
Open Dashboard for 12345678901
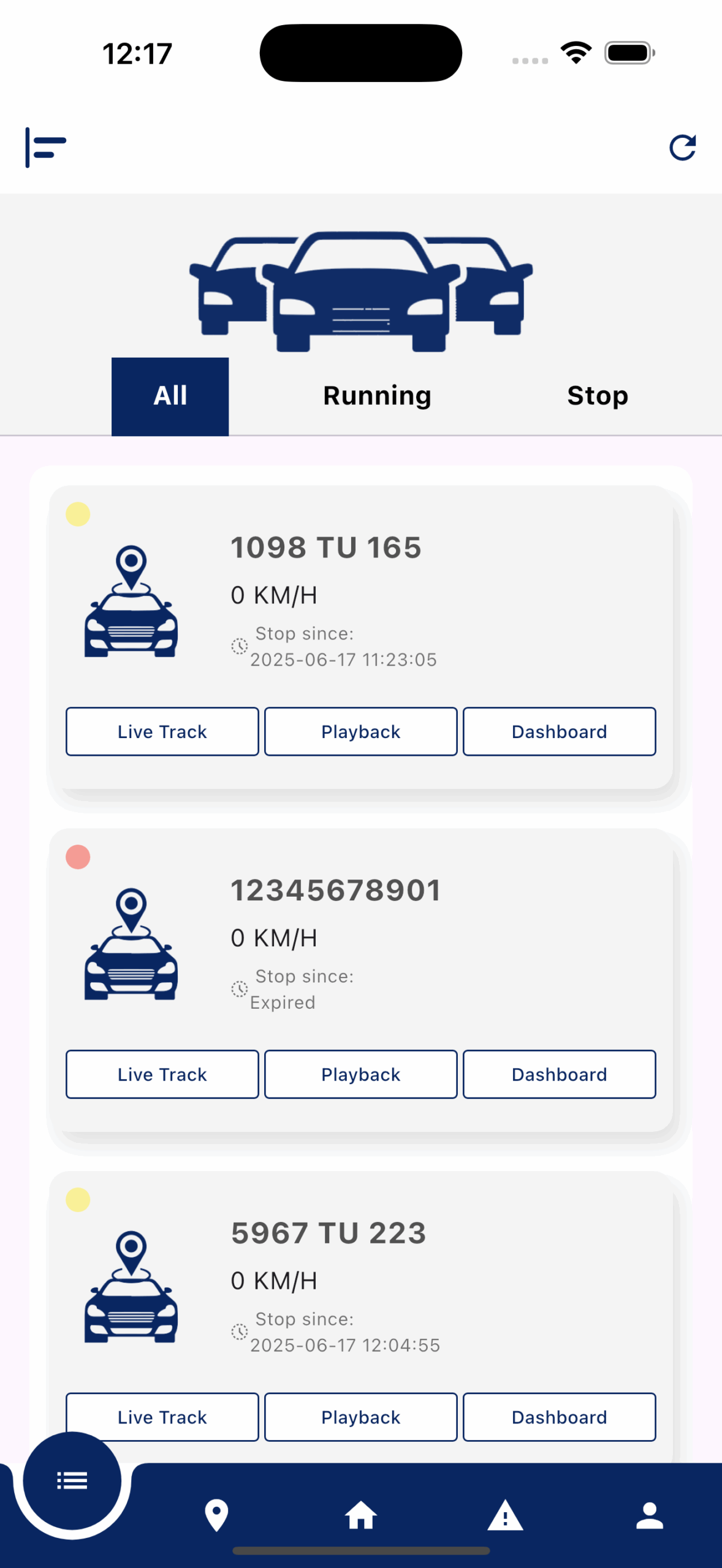click(x=560, y=1074)
